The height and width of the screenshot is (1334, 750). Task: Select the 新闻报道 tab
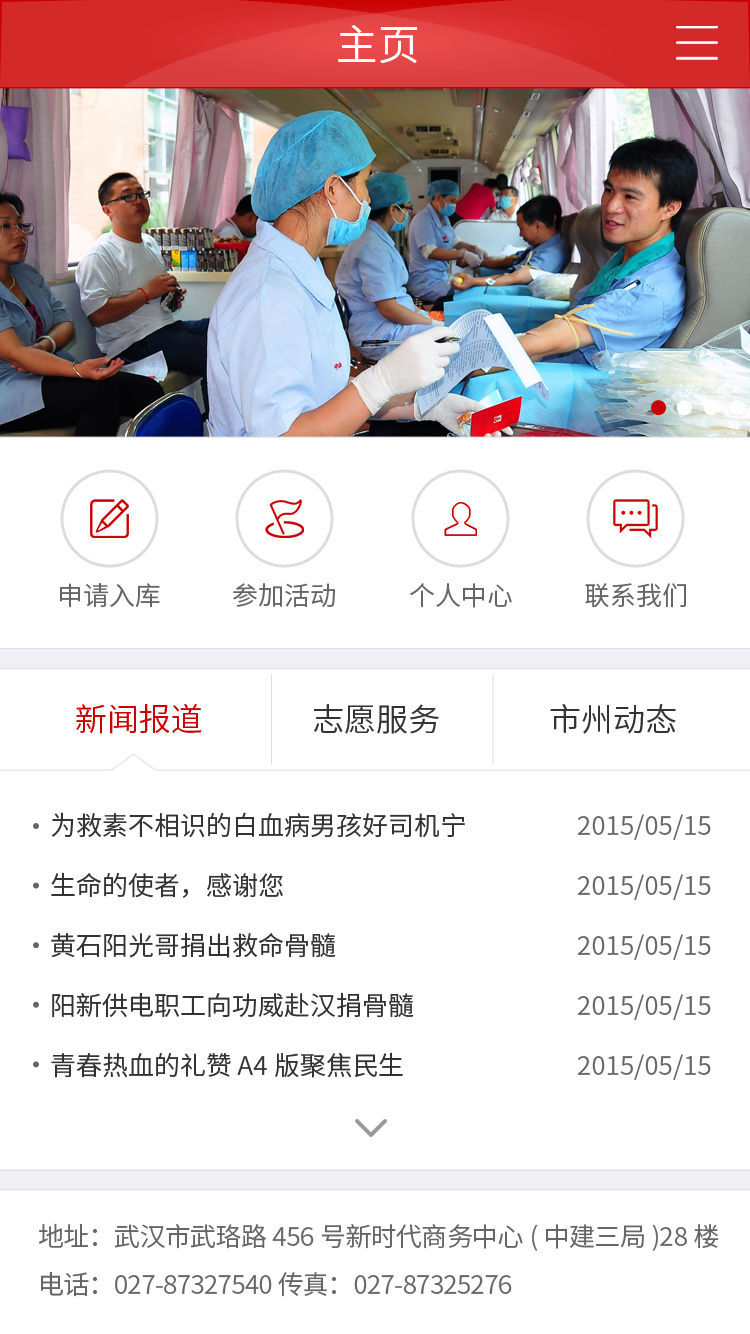pos(136,719)
